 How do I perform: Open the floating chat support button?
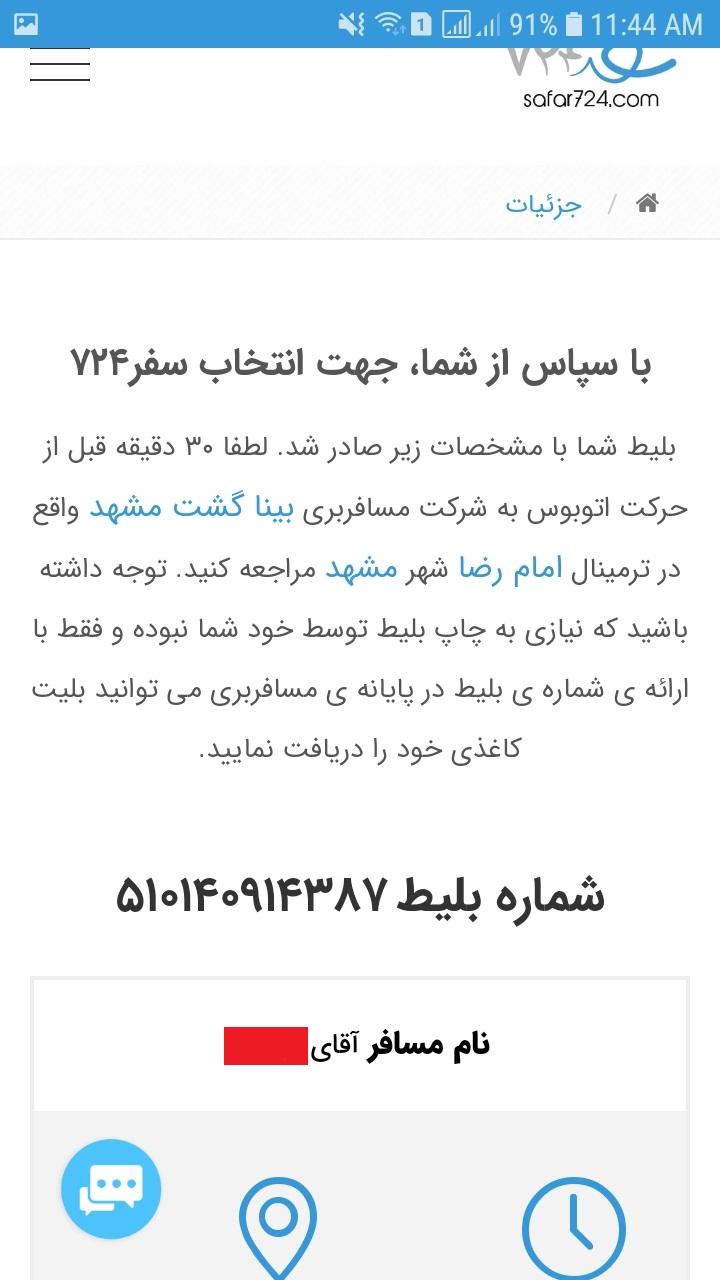coord(111,1189)
